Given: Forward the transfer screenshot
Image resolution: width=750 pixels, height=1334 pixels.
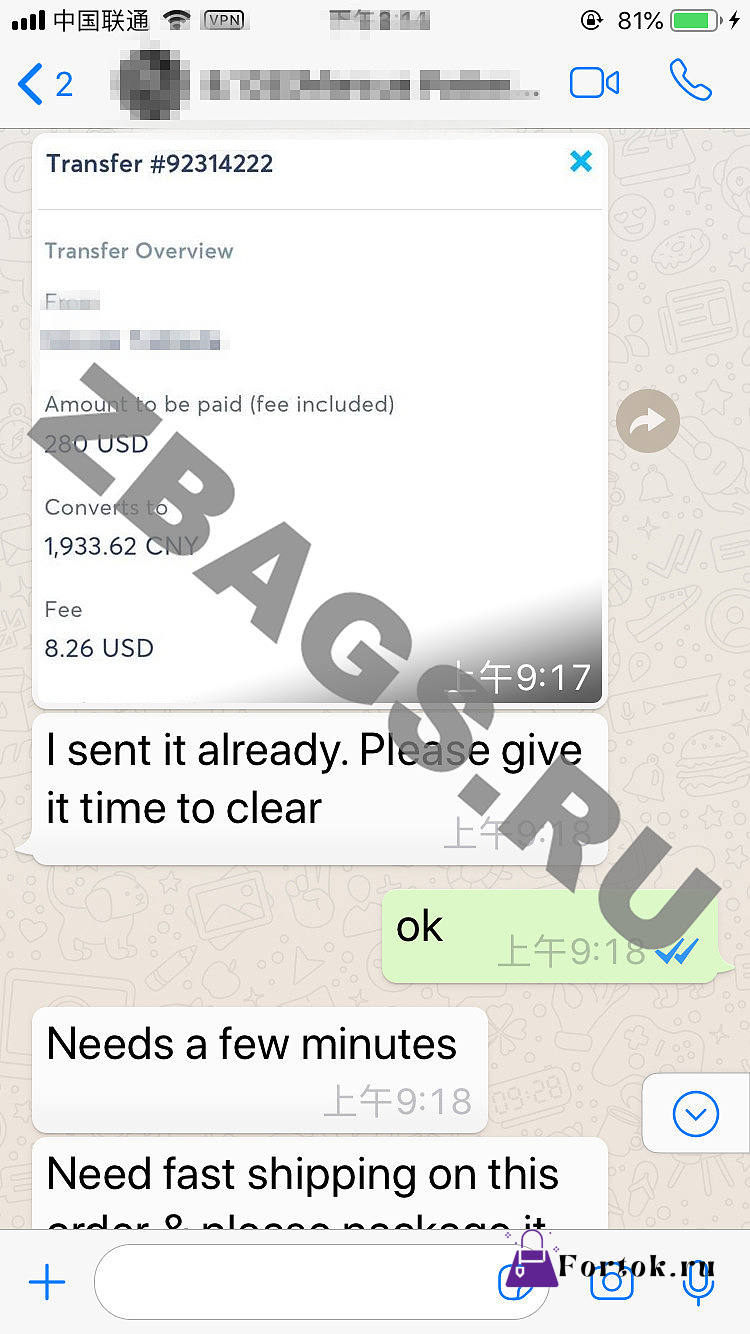Looking at the screenshot, I should coord(648,420).
